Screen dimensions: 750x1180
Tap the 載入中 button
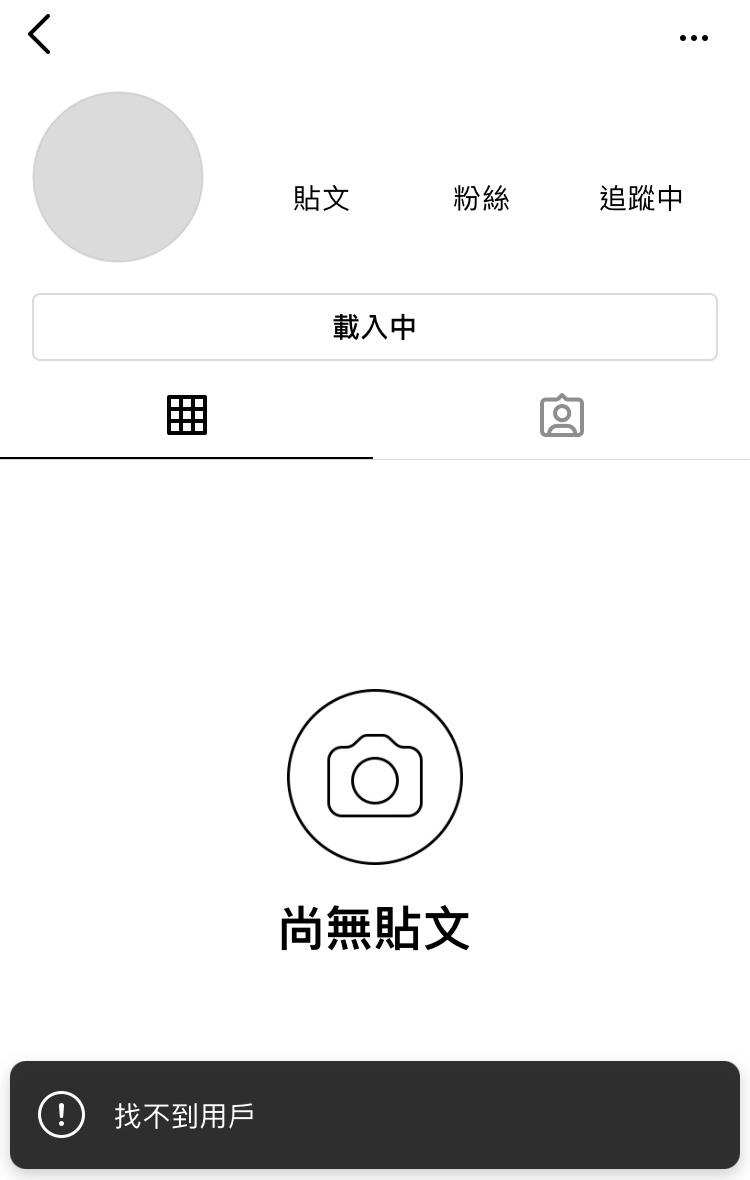click(375, 327)
